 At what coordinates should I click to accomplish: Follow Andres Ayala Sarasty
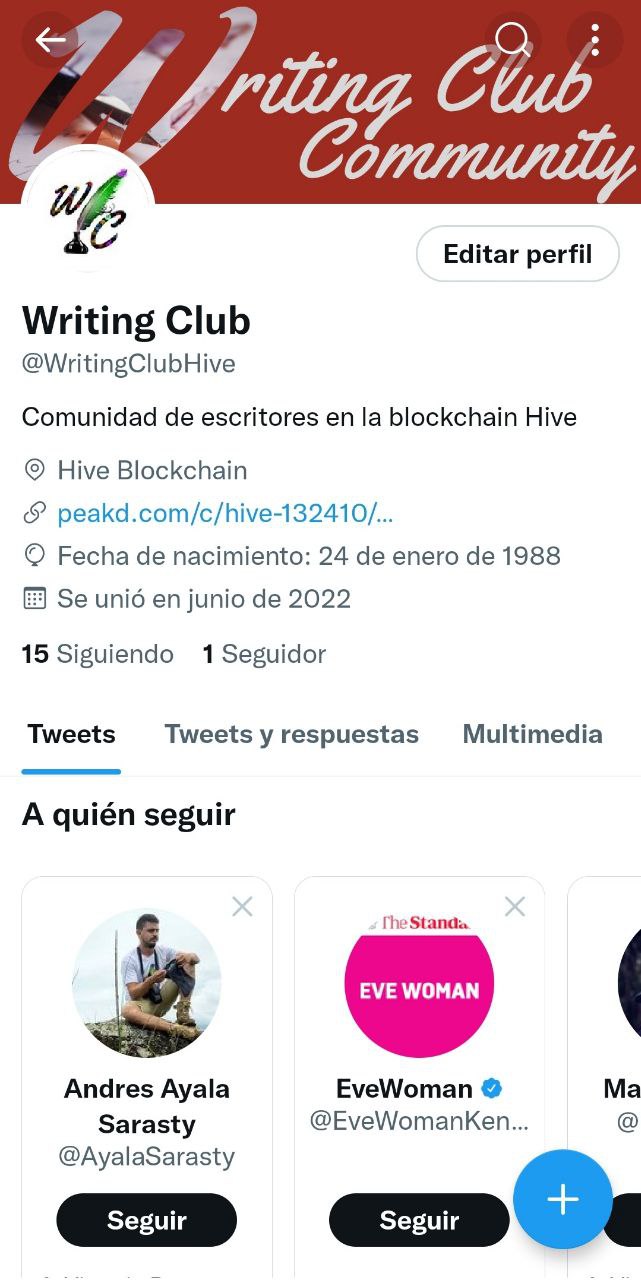147,1220
